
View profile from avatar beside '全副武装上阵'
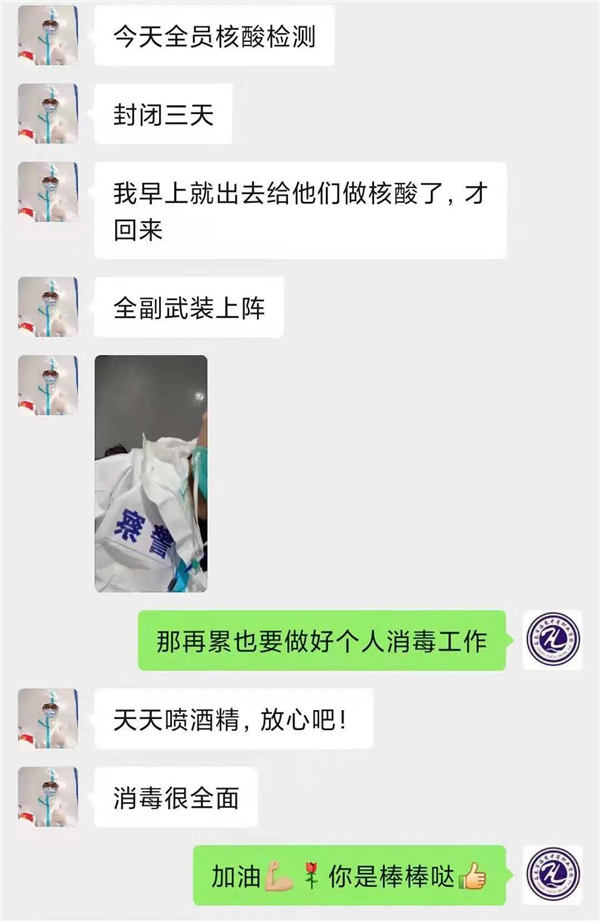click(x=47, y=306)
